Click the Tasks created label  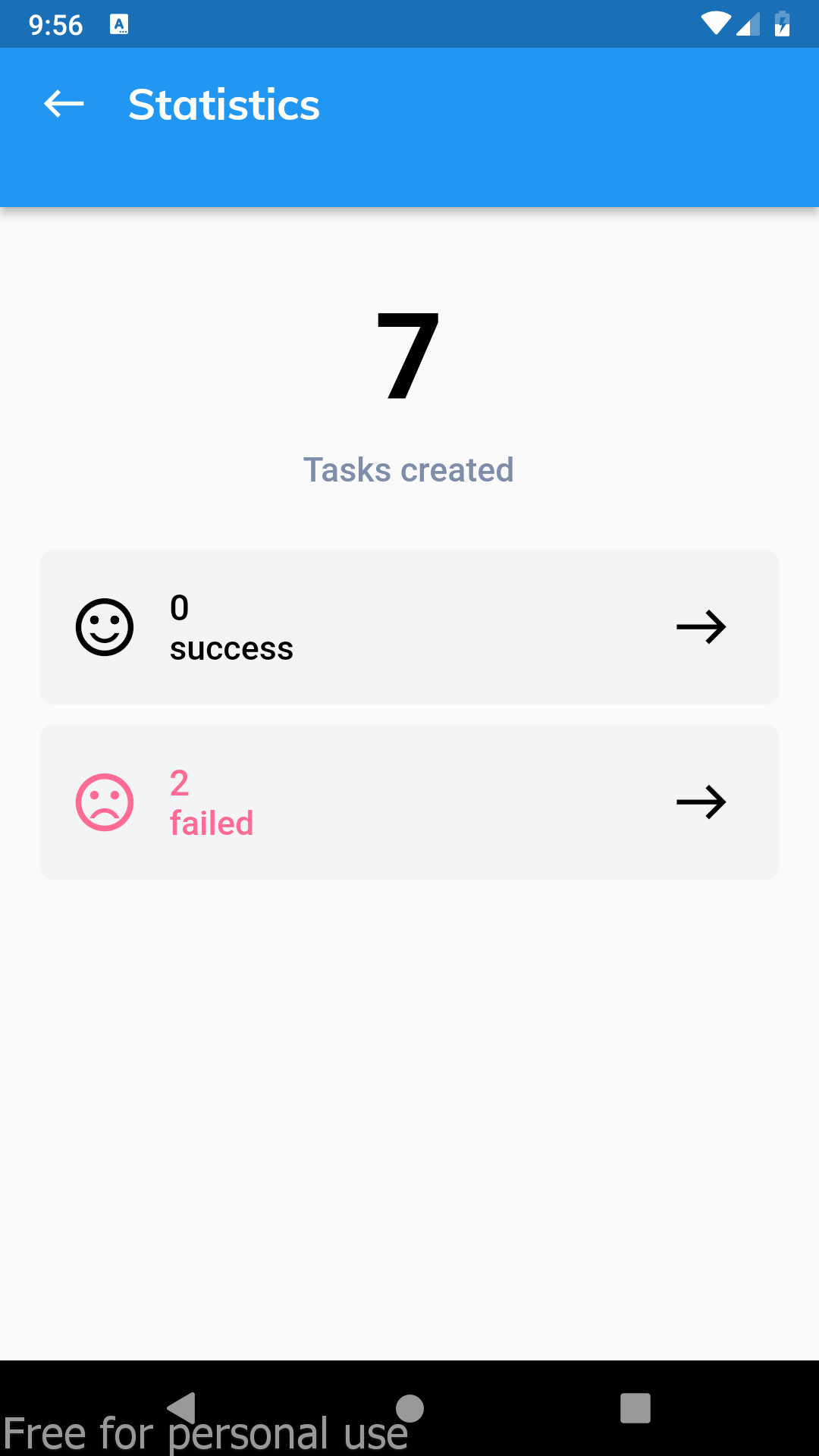[x=409, y=470]
